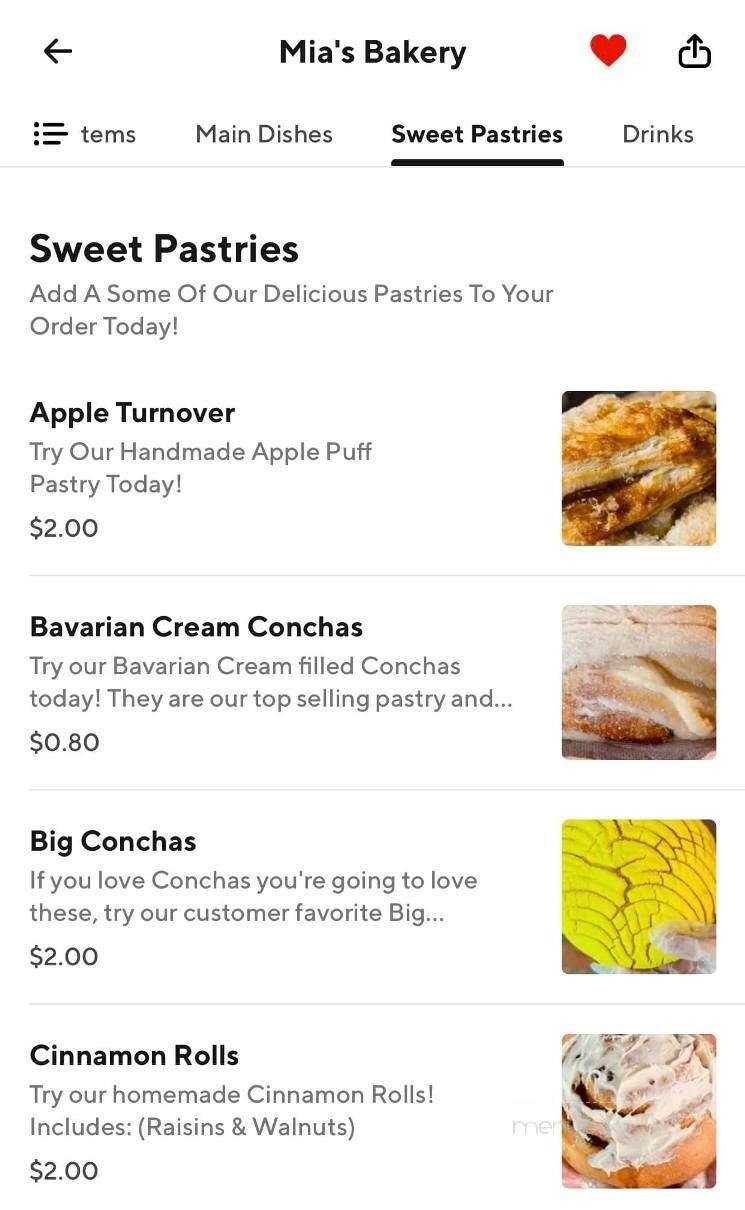Click the $2.00 price under Apple Turnover
The height and width of the screenshot is (1210, 745).
click(64, 527)
